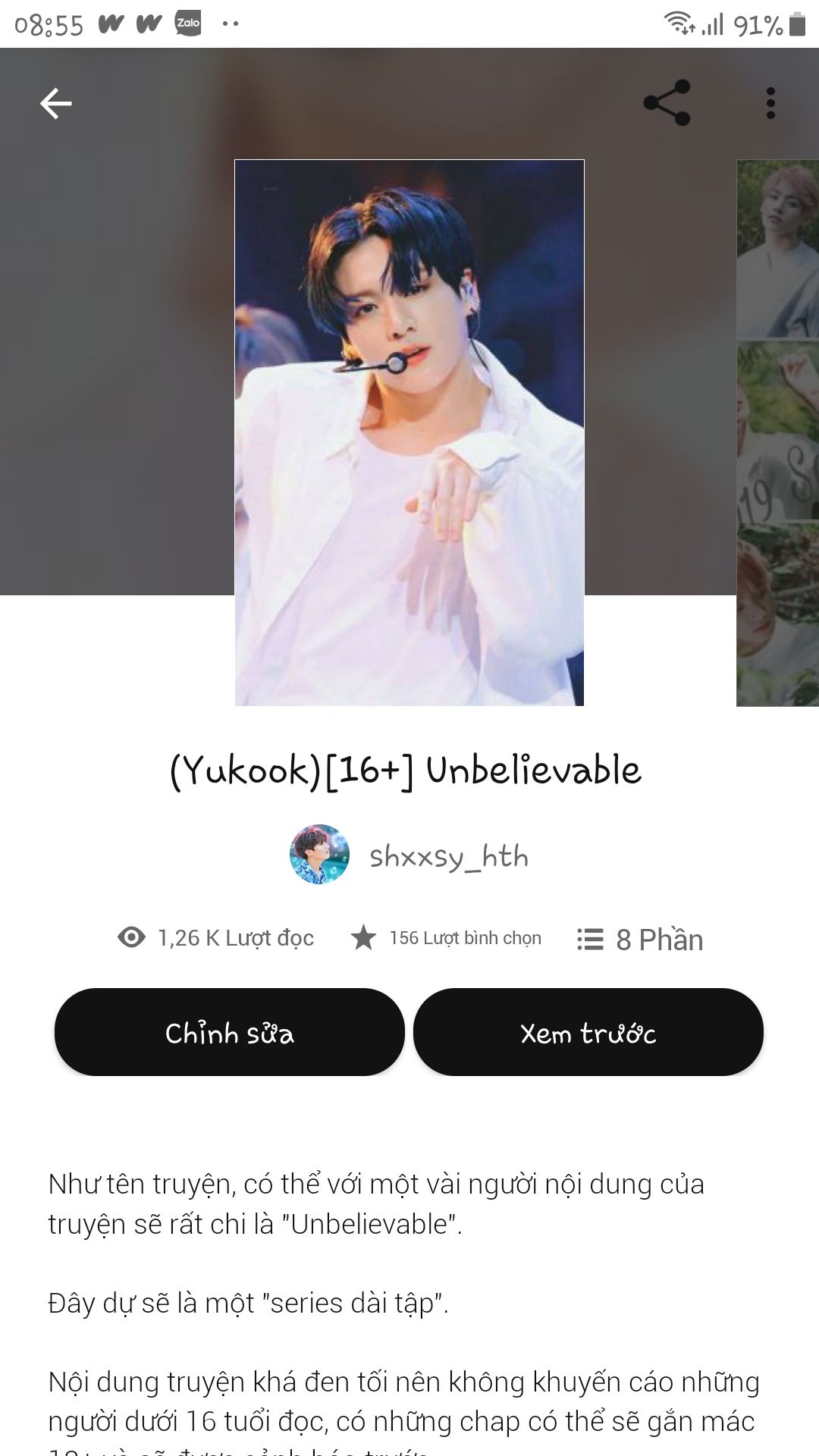
Task: Tap the Chỉnh sửa button
Action: tap(230, 1032)
